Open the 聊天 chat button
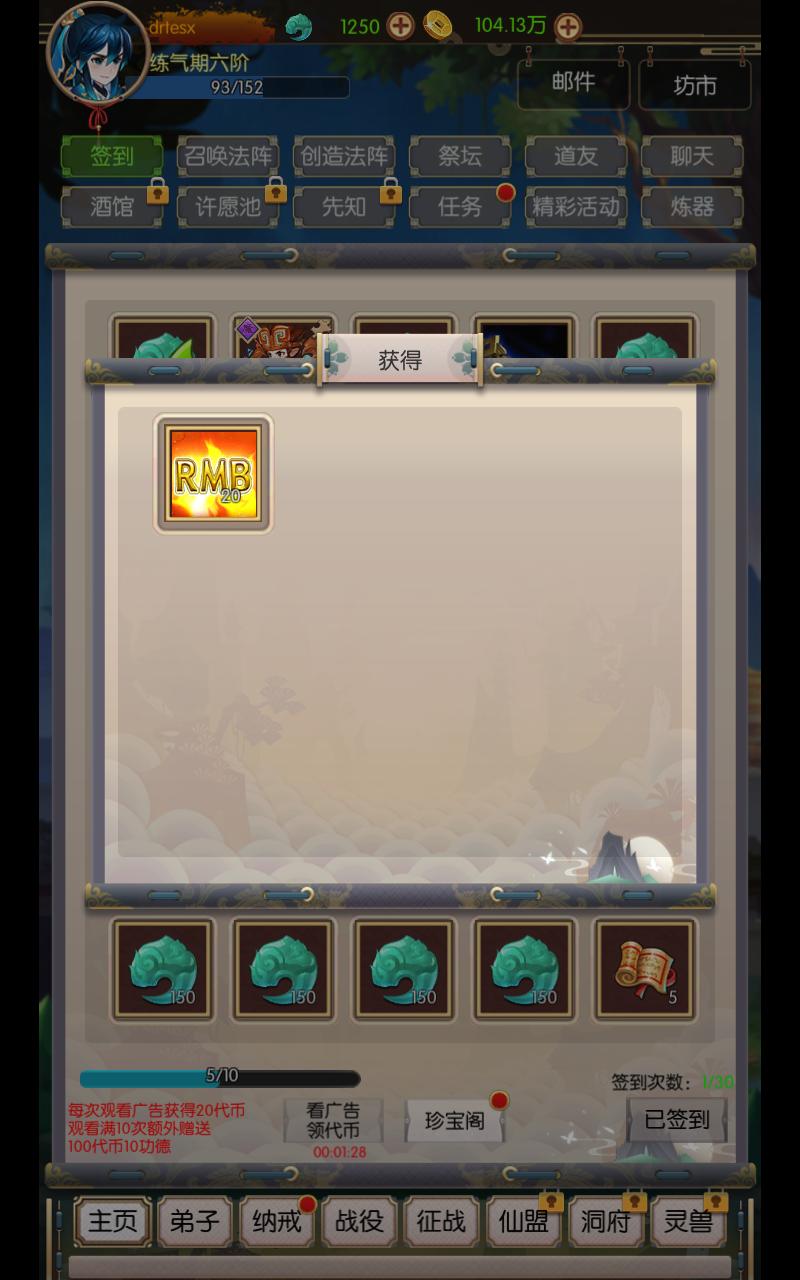The height and width of the screenshot is (1280, 800). click(692, 156)
